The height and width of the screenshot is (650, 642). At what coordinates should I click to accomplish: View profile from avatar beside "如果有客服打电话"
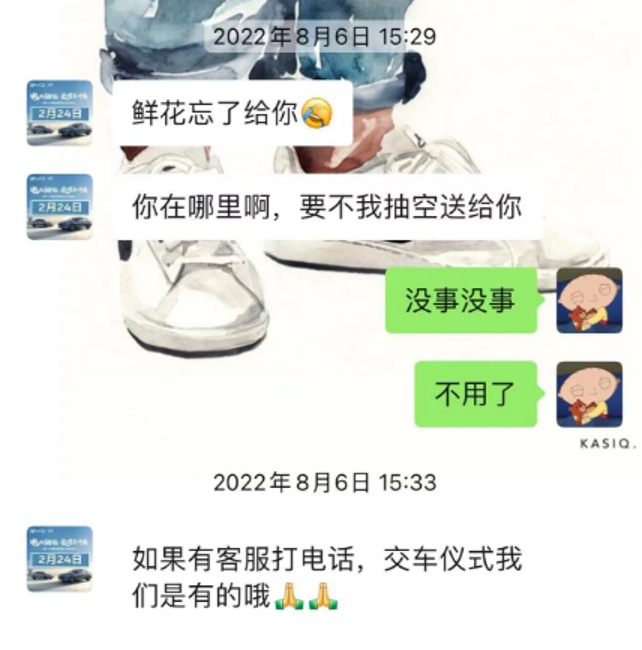pos(60,558)
